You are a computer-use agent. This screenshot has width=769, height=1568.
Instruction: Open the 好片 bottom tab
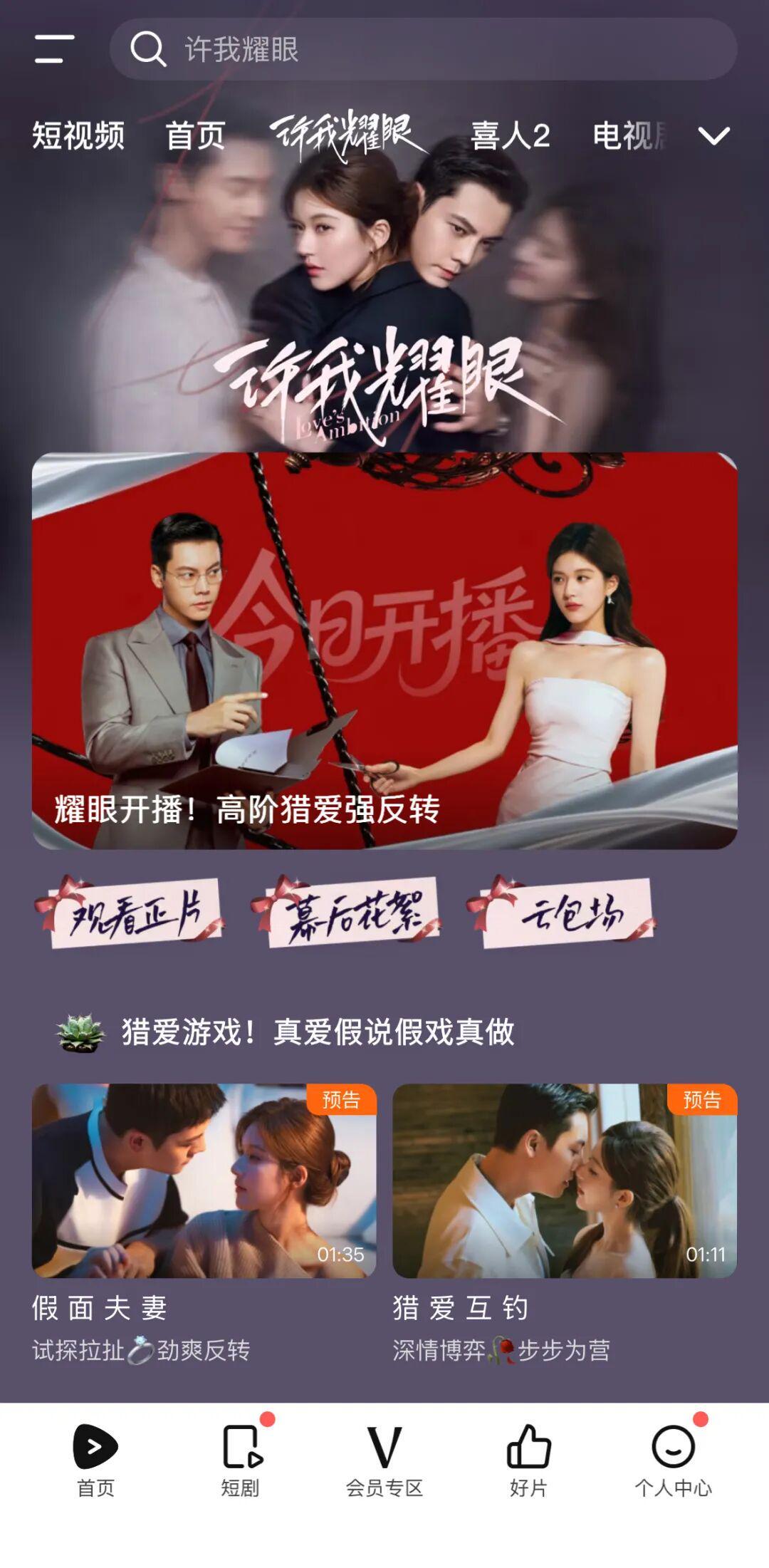point(528,1460)
